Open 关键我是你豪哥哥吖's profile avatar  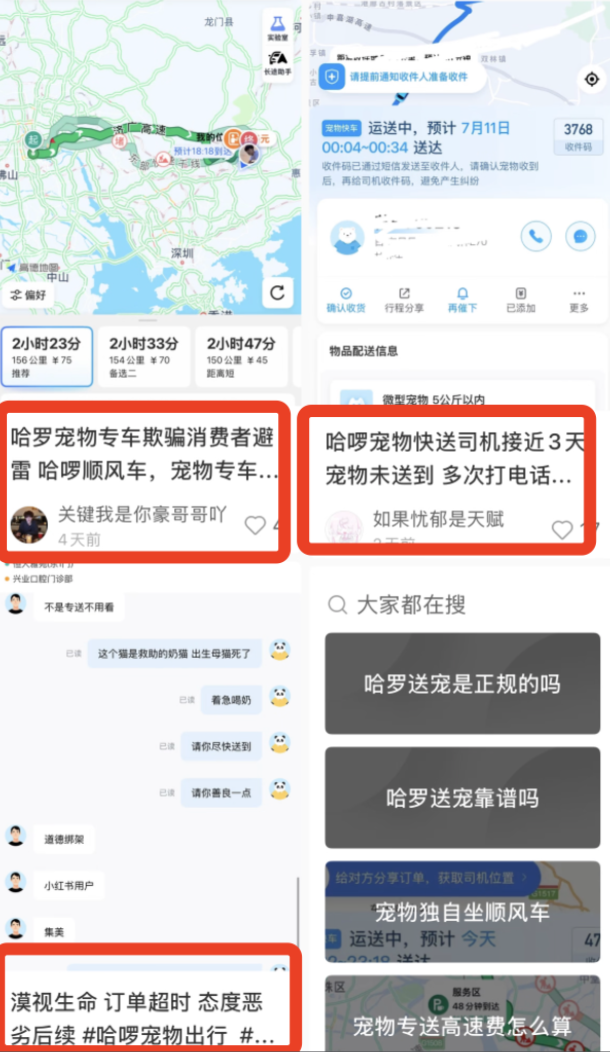pos(29,525)
